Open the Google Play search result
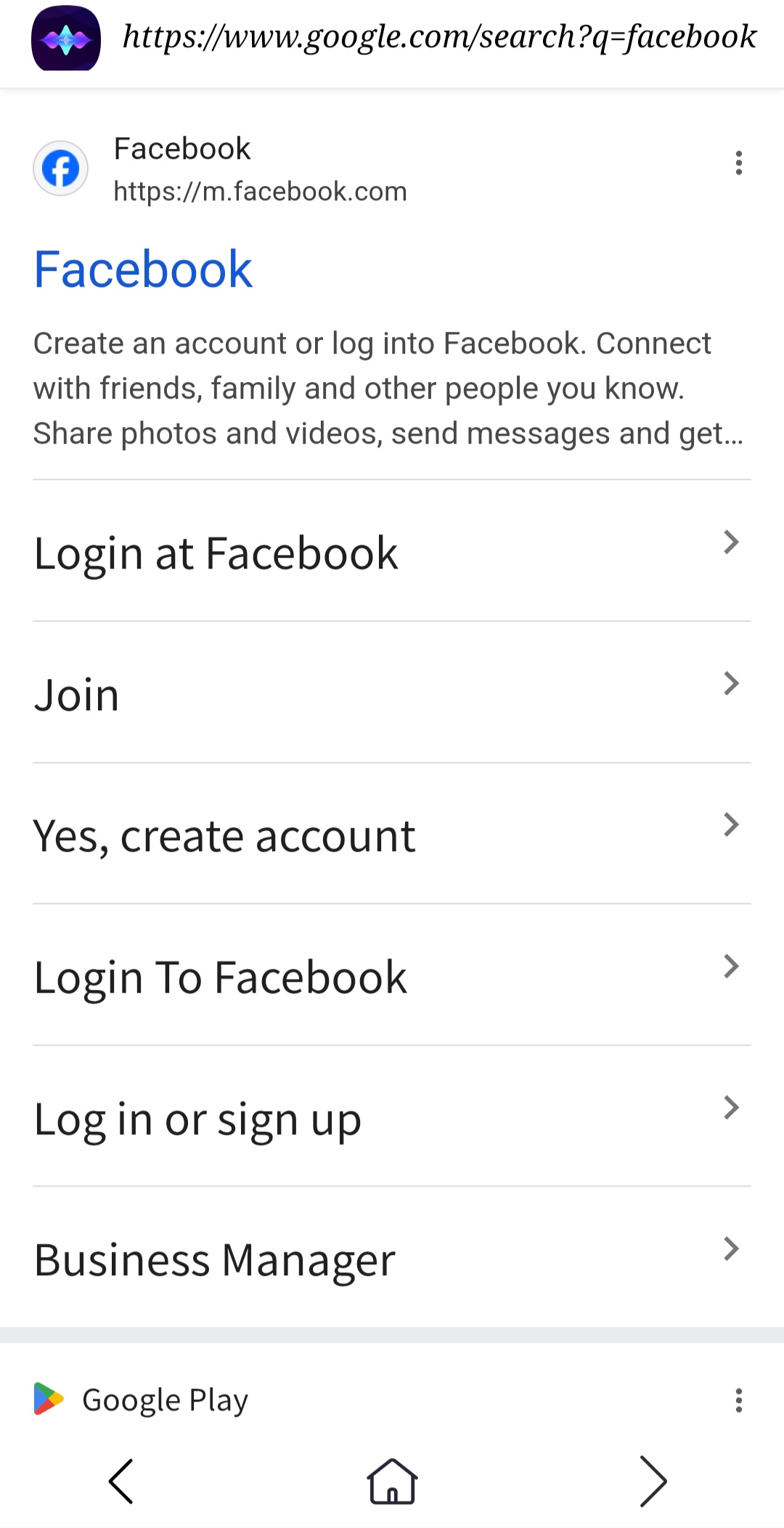Screen dimensions: 784x1528 click(x=165, y=1400)
